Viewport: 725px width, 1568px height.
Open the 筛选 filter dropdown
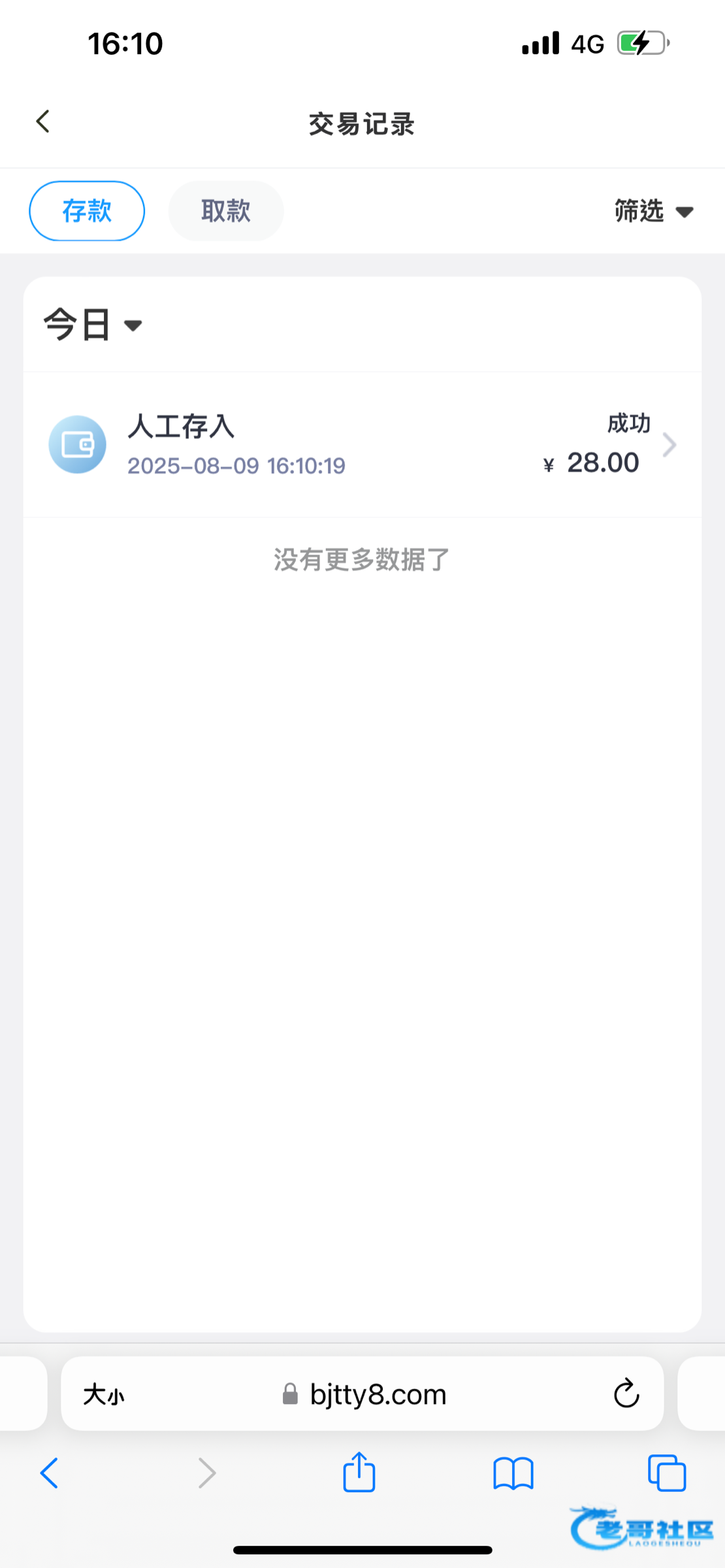click(654, 211)
